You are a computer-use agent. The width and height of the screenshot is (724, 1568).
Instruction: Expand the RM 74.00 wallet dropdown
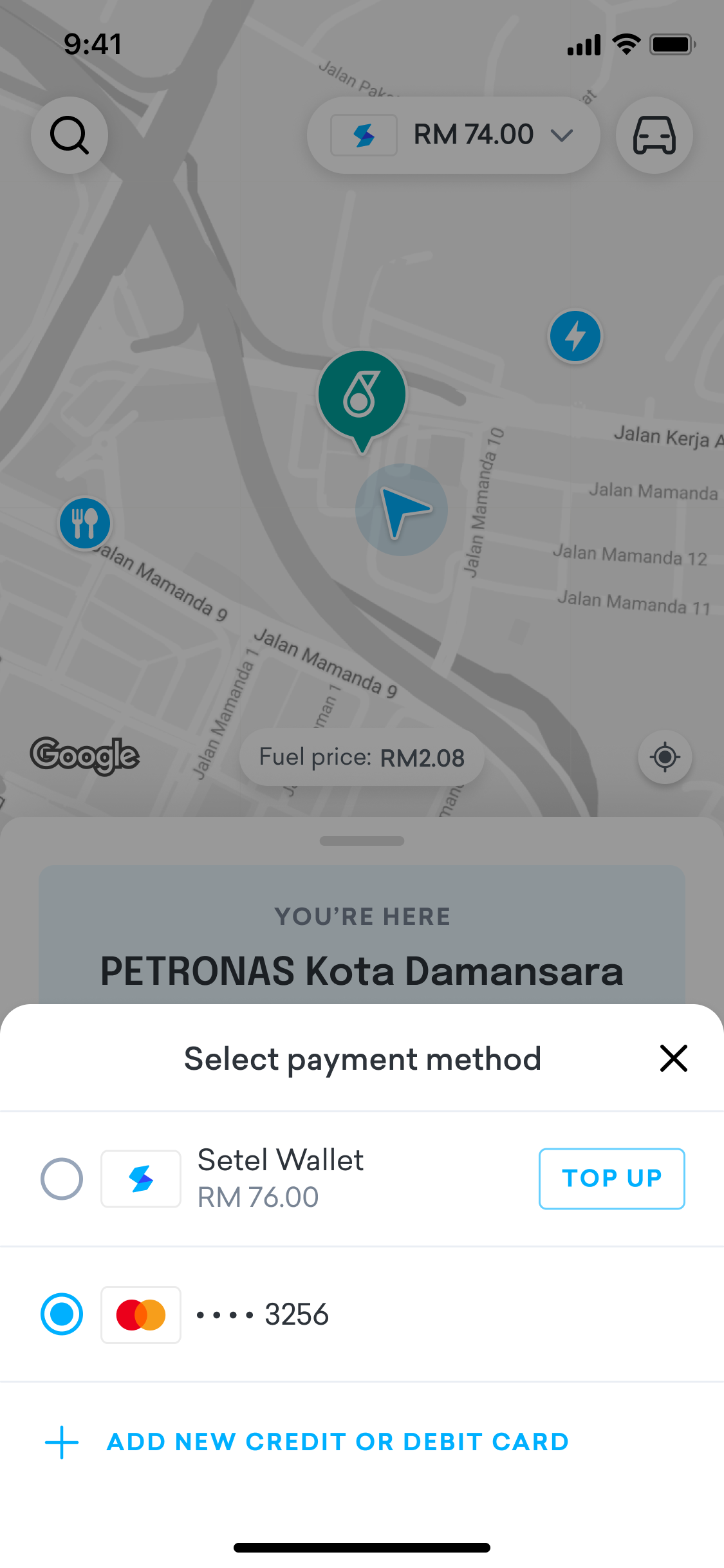coord(454,135)
